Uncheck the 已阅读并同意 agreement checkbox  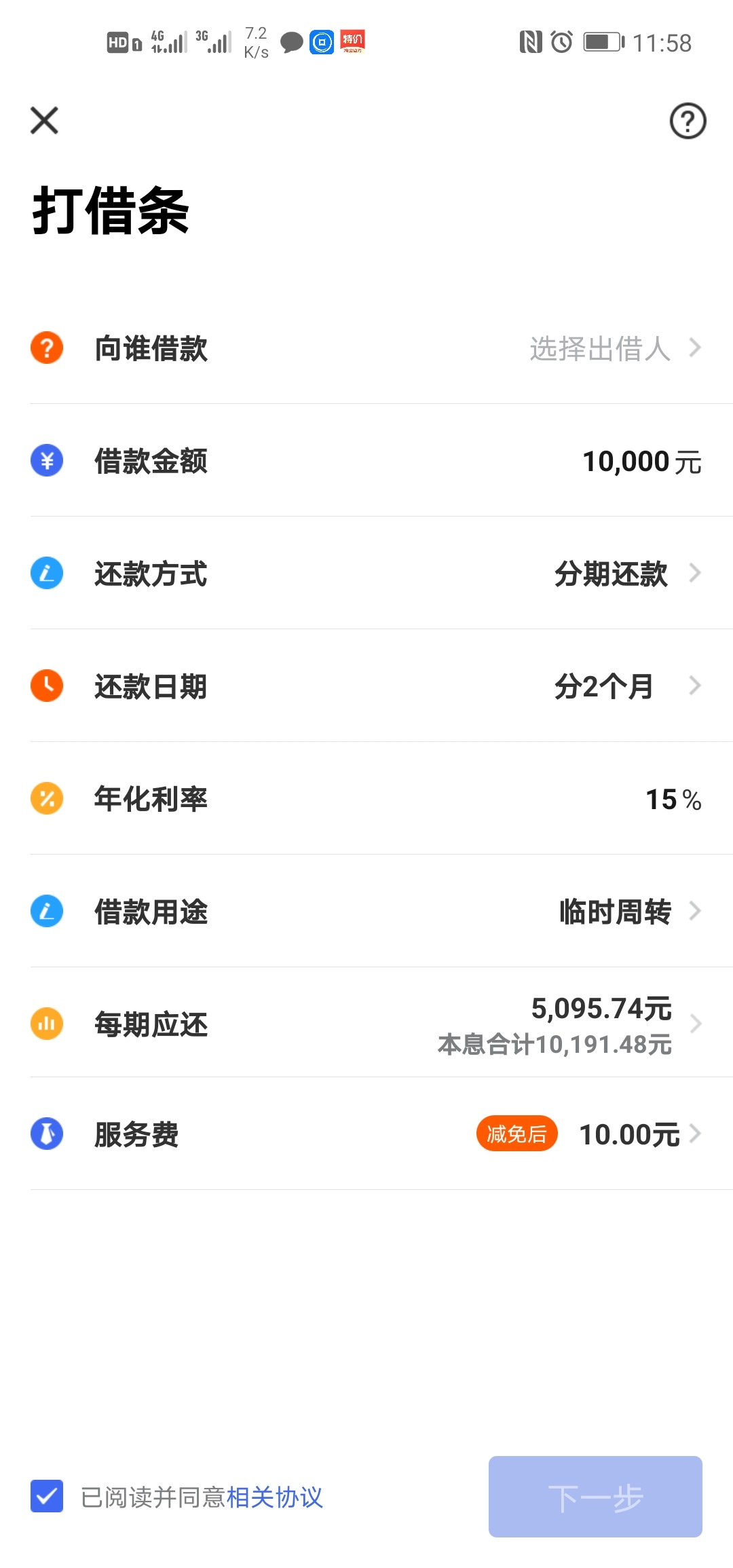coord(47,1497)
